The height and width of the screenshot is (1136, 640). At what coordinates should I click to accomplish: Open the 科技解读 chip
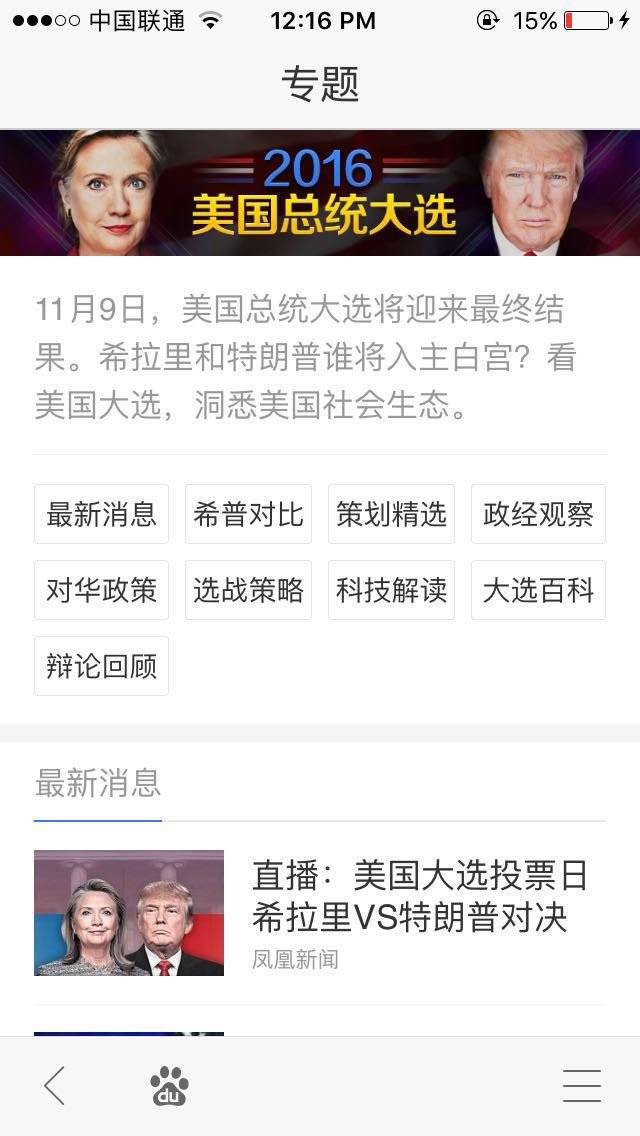point(391,590)
